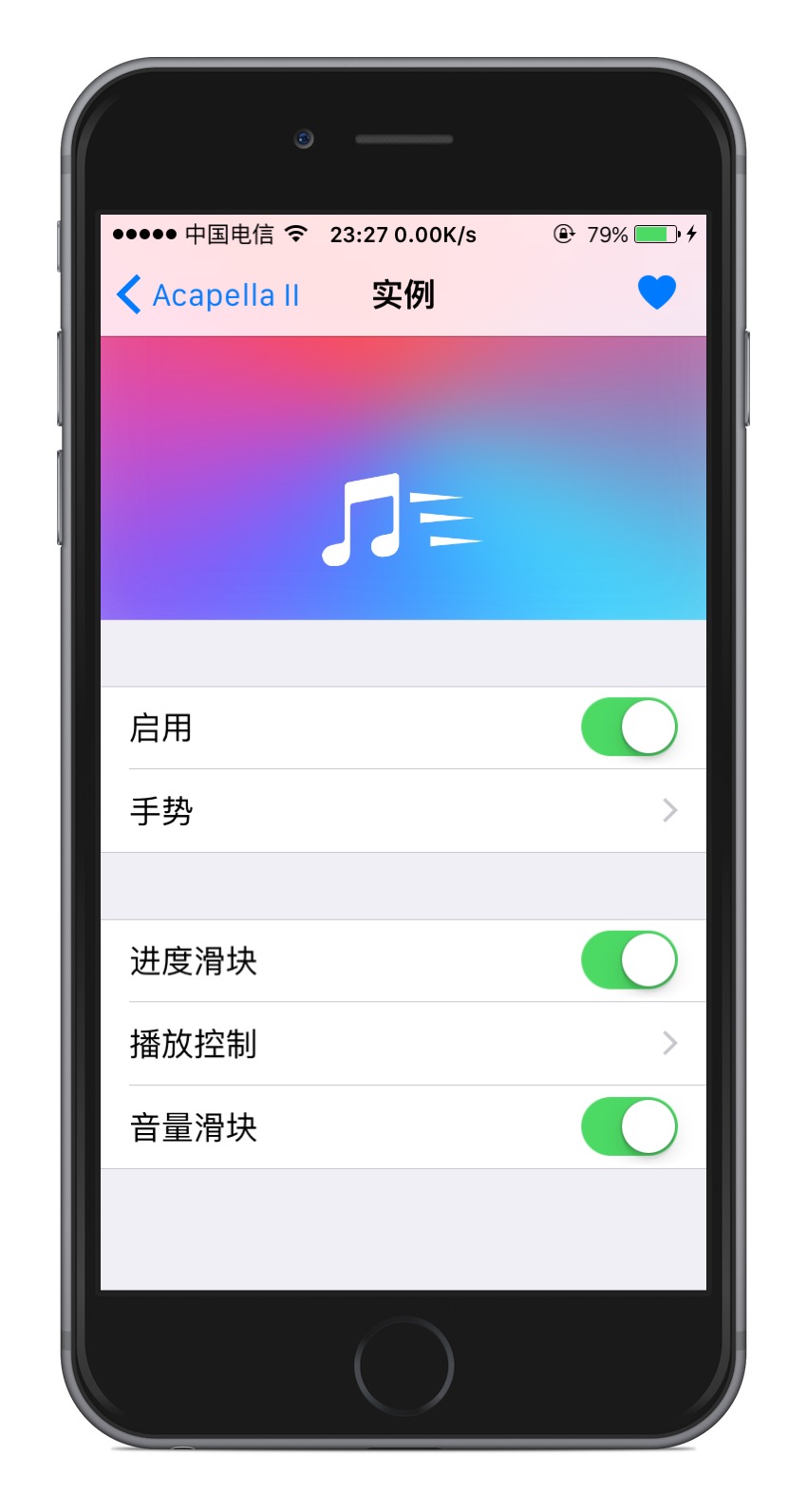Go back to Acapella II

pyautogui.click(x=208, y=294)
